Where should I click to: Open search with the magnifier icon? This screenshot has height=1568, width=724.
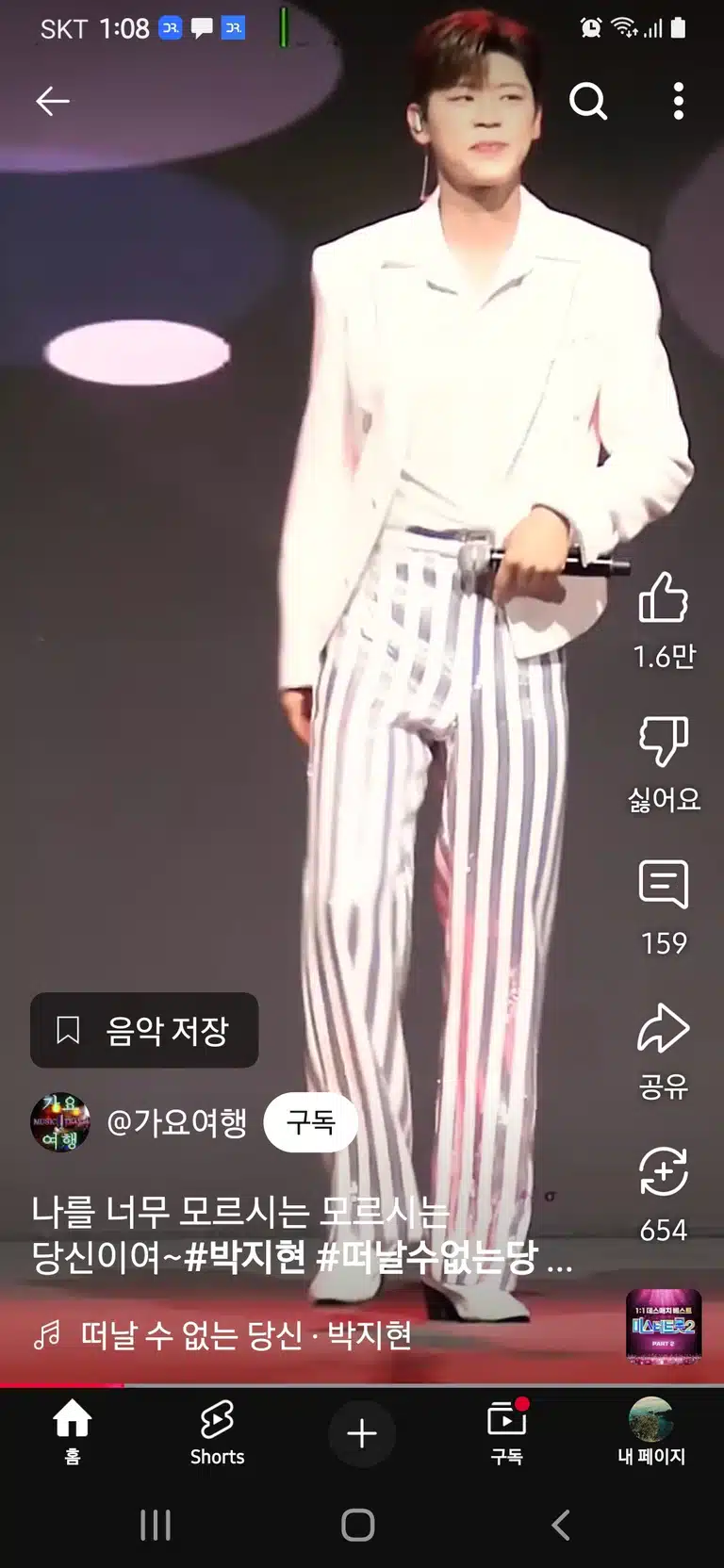pyautogui.click(x=588, y=101)
